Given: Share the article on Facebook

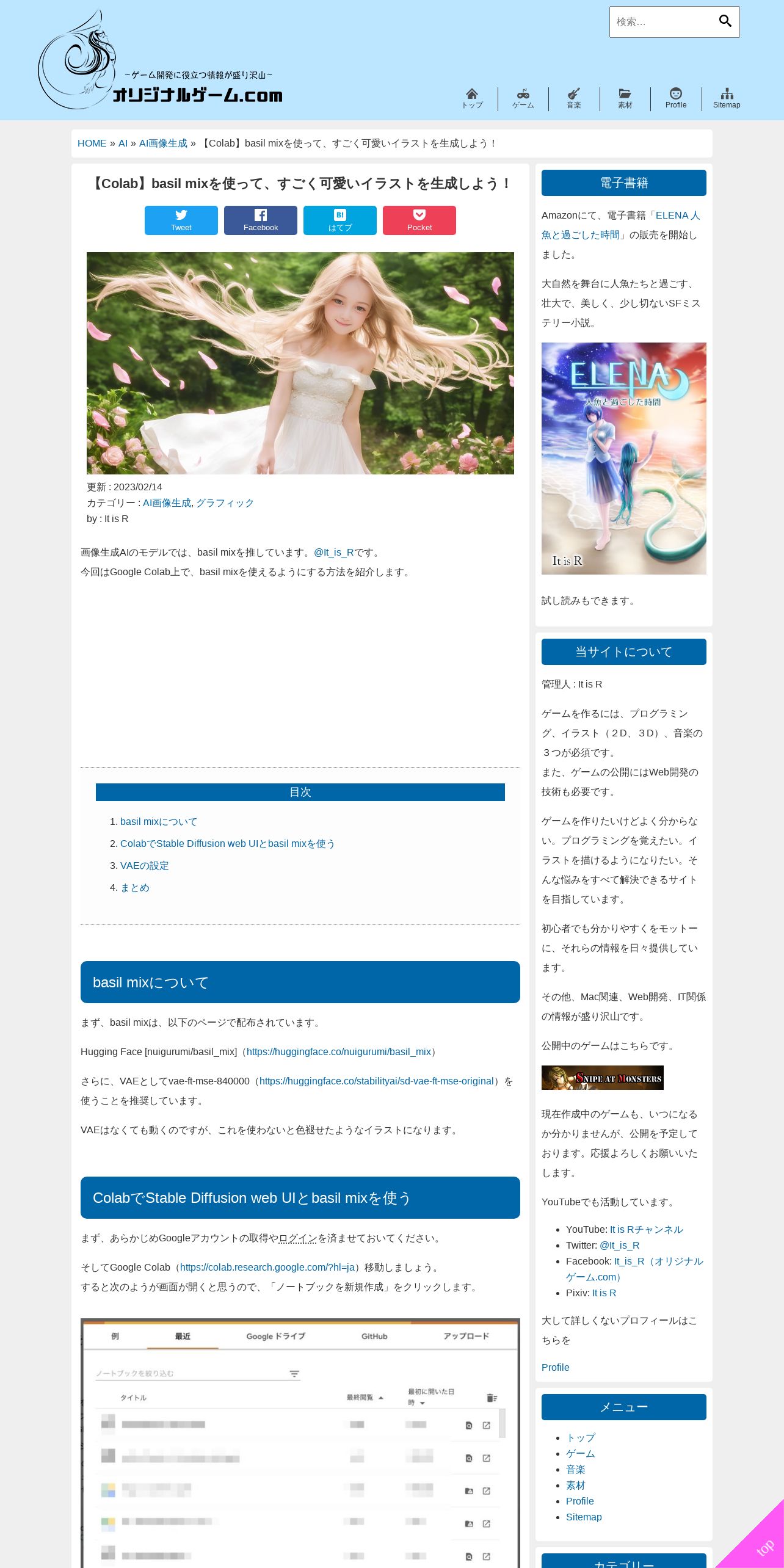Looking at the screenshot, I should coord(261,220).
